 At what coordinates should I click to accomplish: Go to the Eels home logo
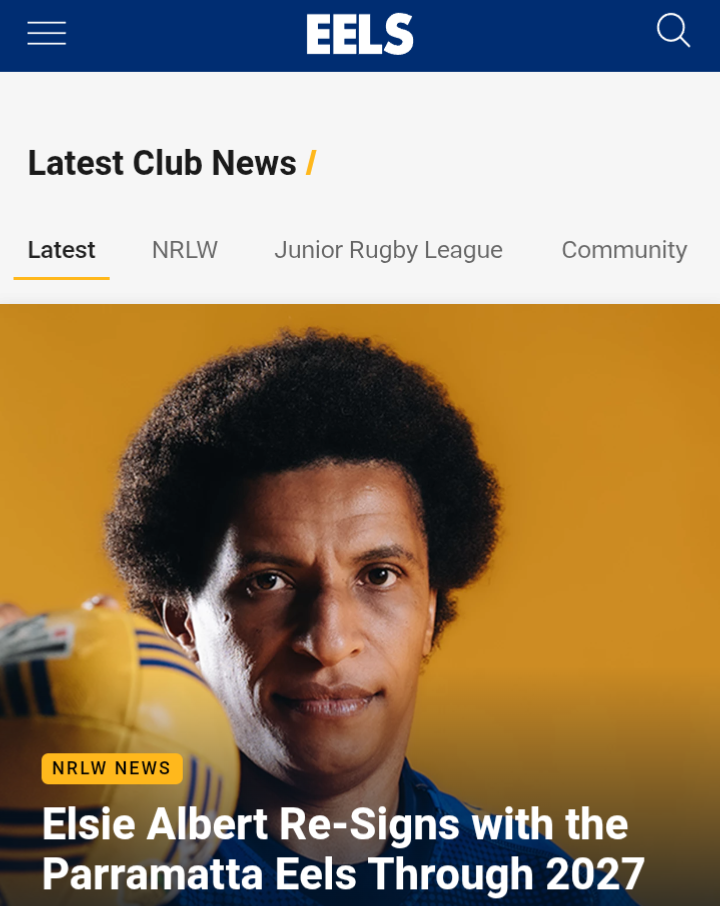360,35
